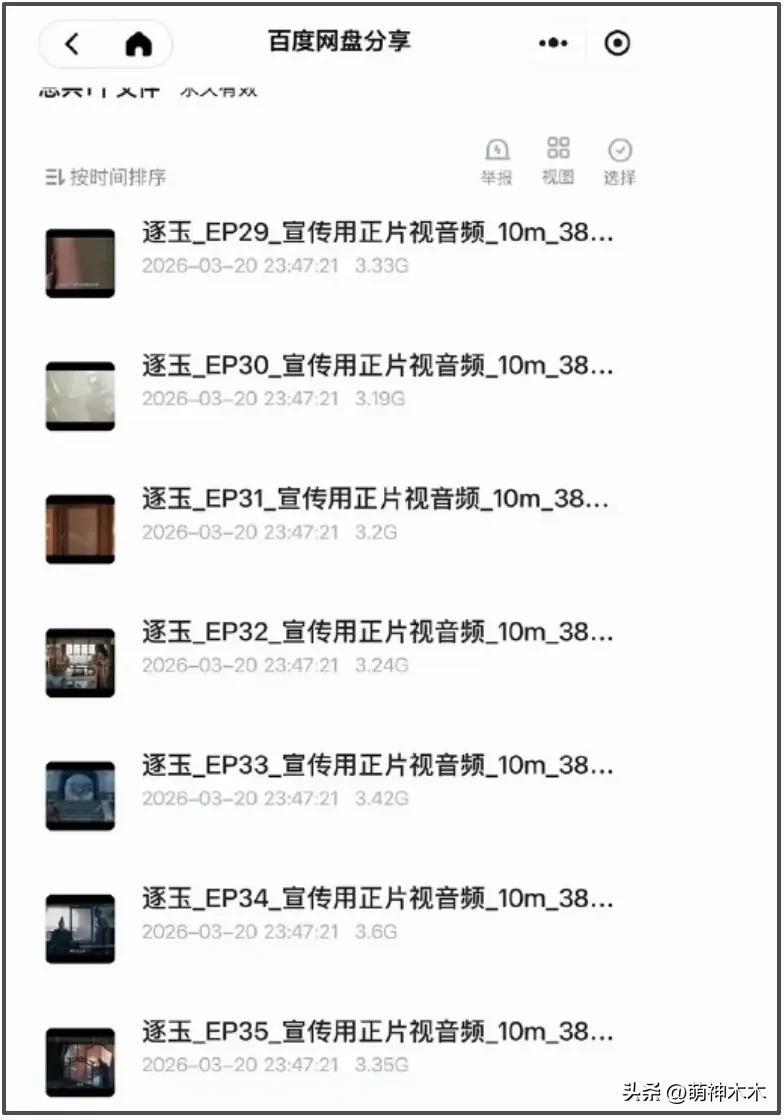Close the mini program via target icon
Image resolution: width=784 pixels, height=1120 pixels.
pyautogui.click(x=618, y=43)
